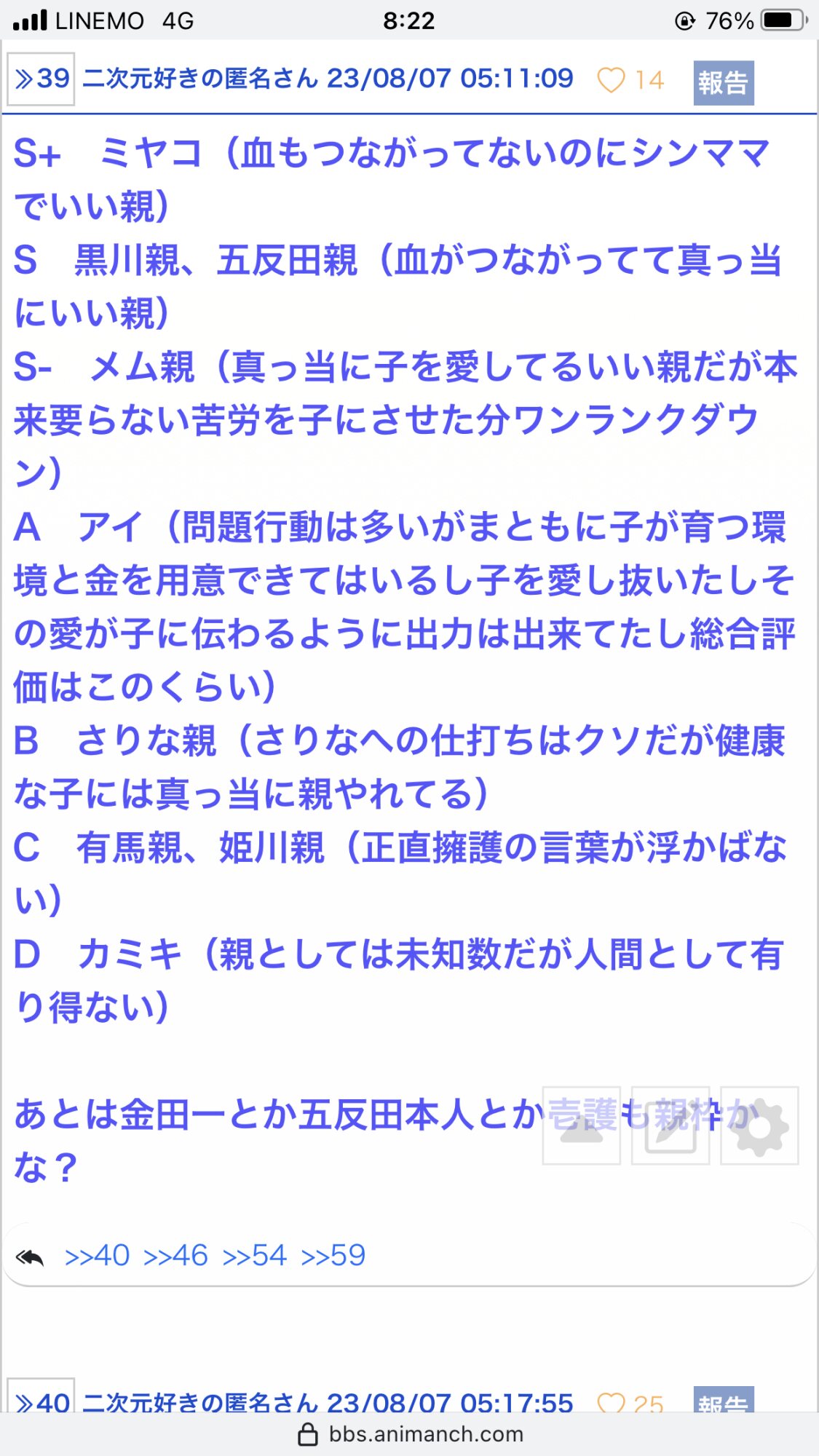Open the floating write-post pencil button
The width and height of the screenshot is (819, 1456).
[x=670, y=1125]
